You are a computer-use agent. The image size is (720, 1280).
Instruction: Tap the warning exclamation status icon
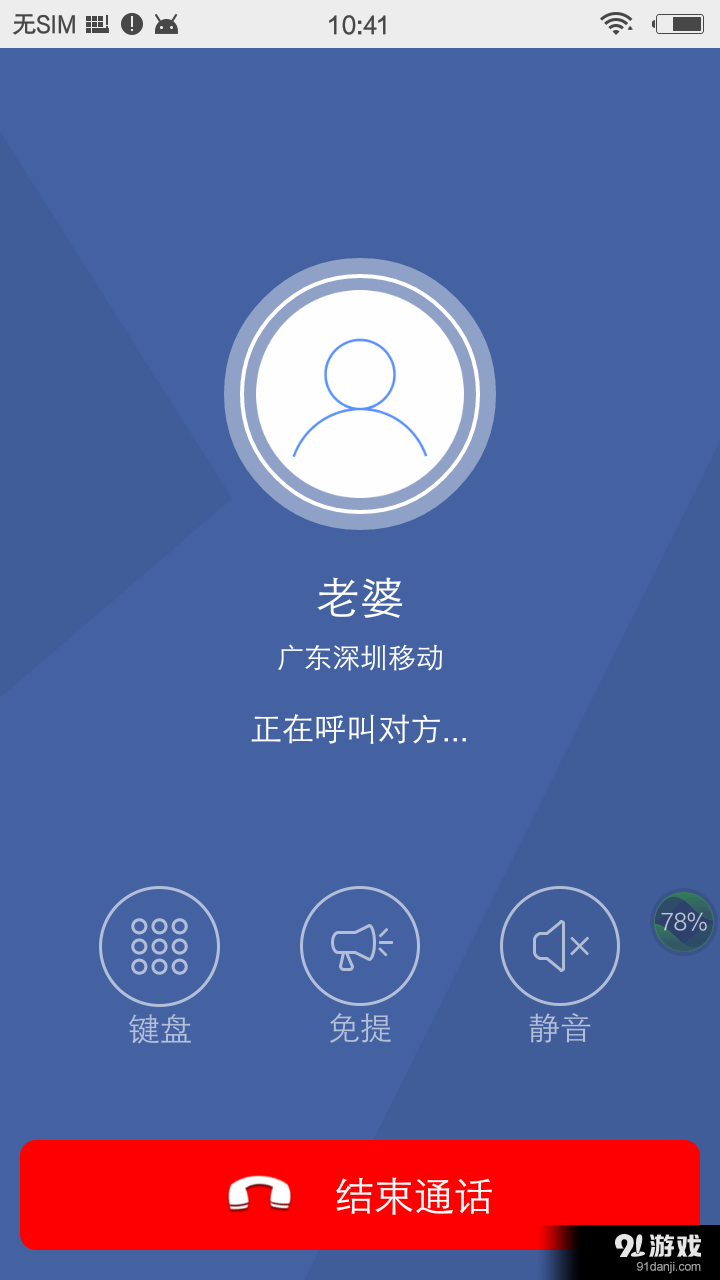[x=131, y=23]
